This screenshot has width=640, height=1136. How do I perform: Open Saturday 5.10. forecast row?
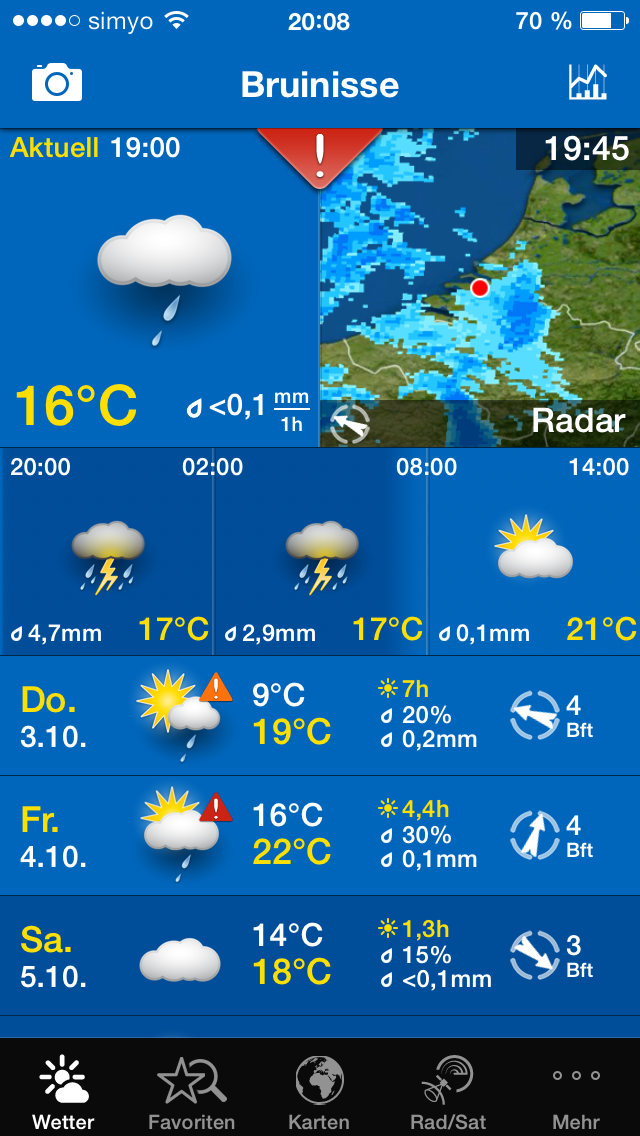click(320, 956)
